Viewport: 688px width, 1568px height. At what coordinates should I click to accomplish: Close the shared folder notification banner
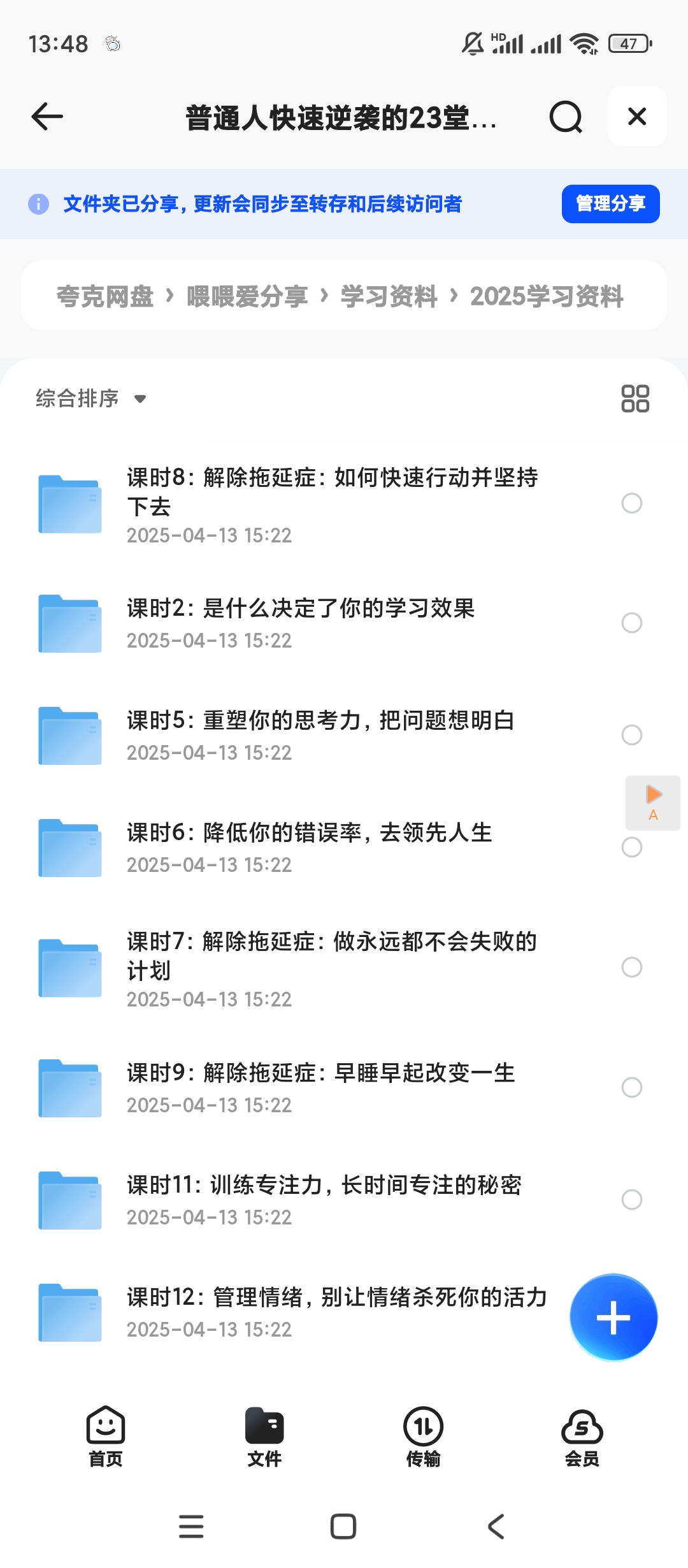[x=636, y=117]
